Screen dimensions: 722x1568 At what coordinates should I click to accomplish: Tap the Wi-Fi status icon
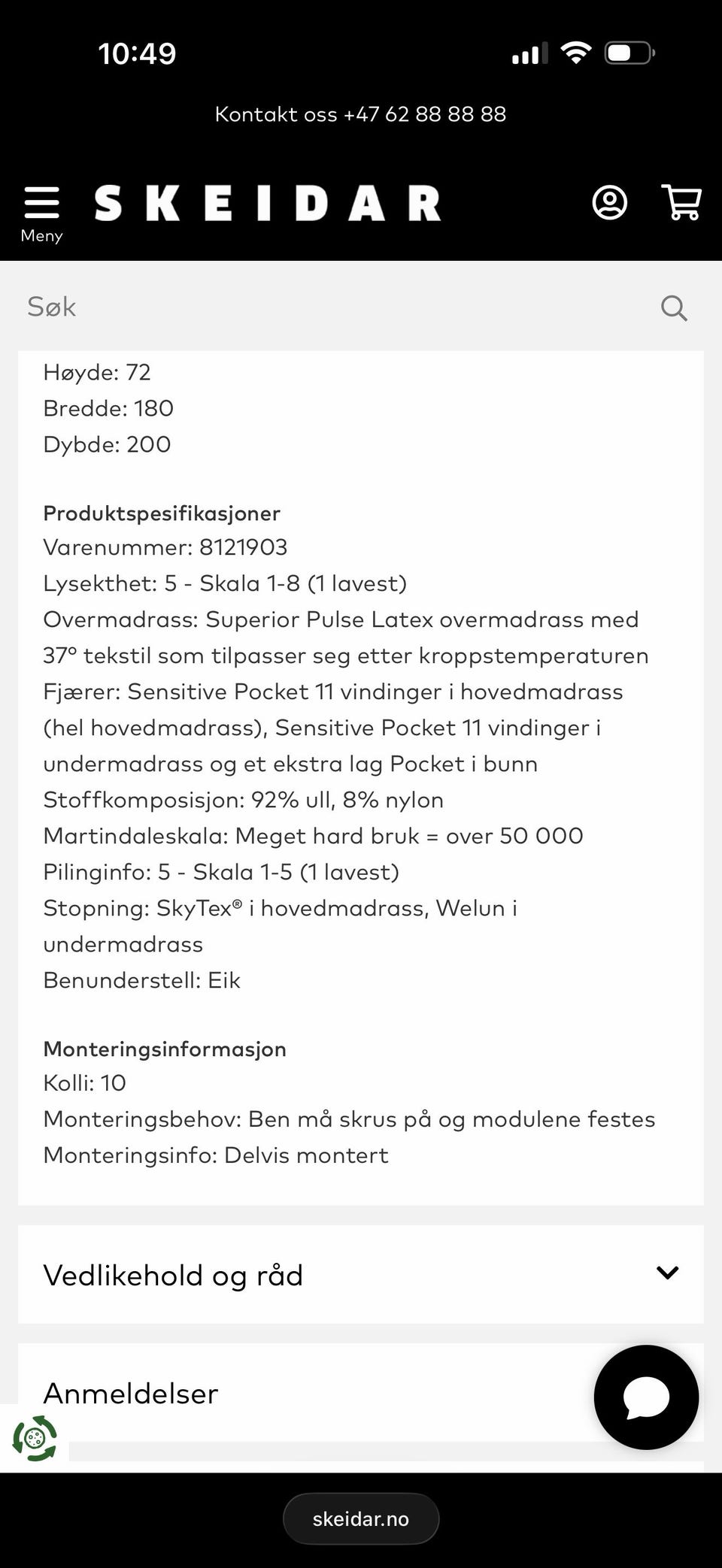pyautogui.click(x=577, y=52)
